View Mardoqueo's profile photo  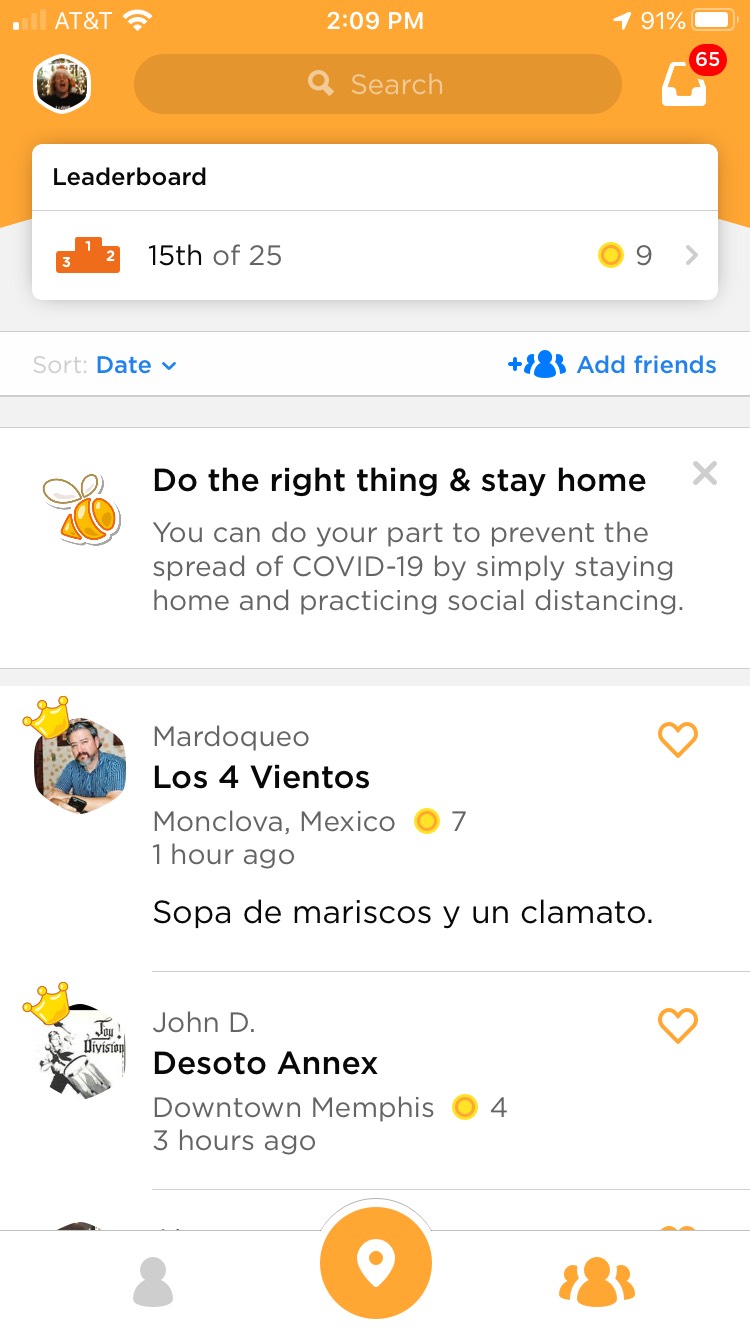80,764
